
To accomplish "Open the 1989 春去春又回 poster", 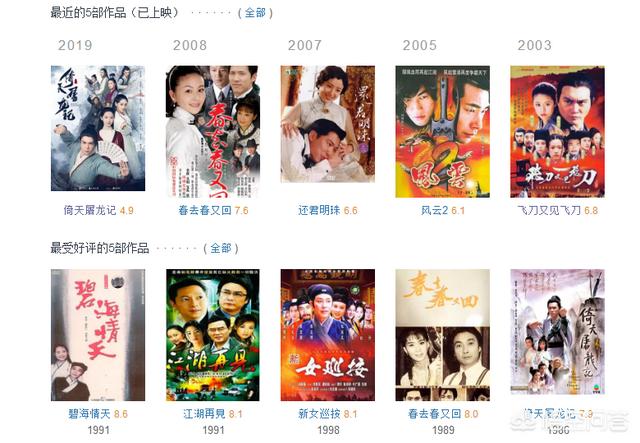I will [442, 334].
